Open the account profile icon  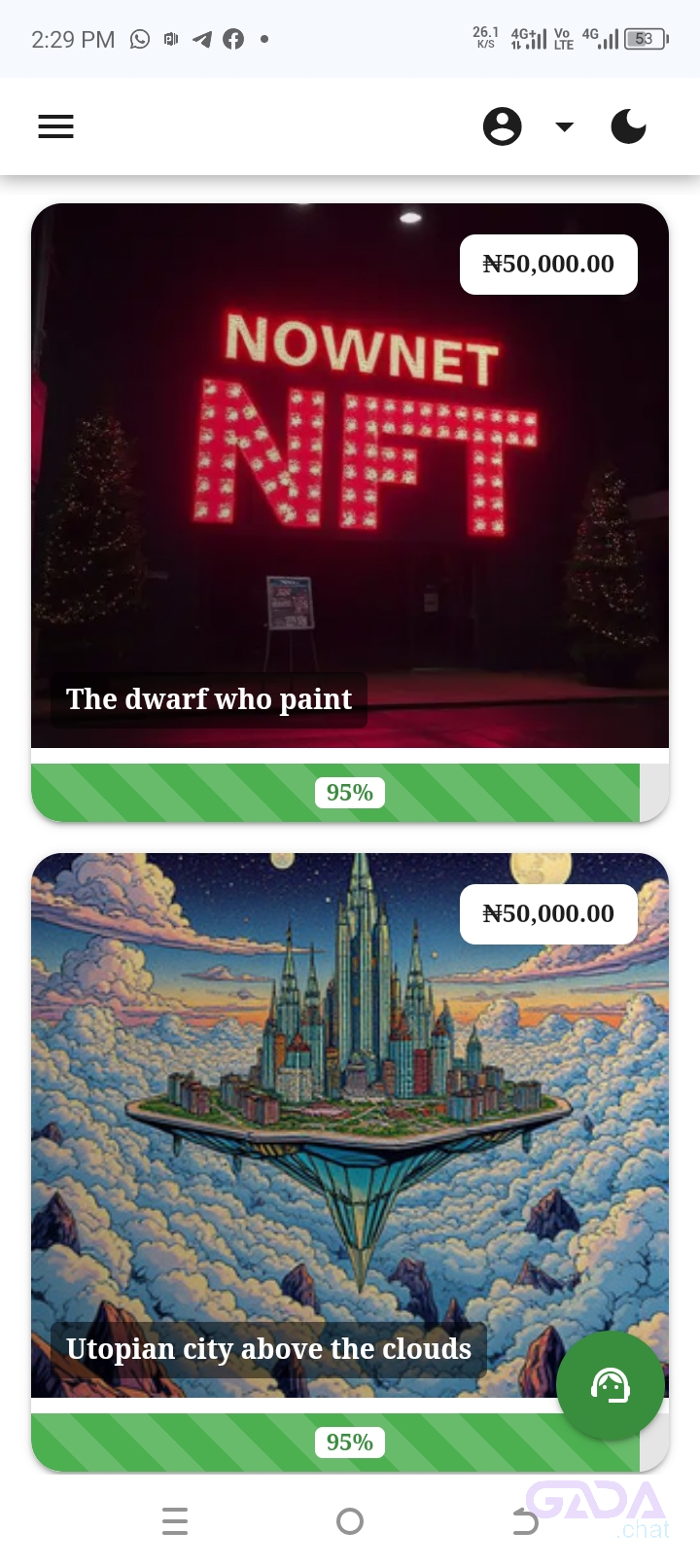click(503, 126)
